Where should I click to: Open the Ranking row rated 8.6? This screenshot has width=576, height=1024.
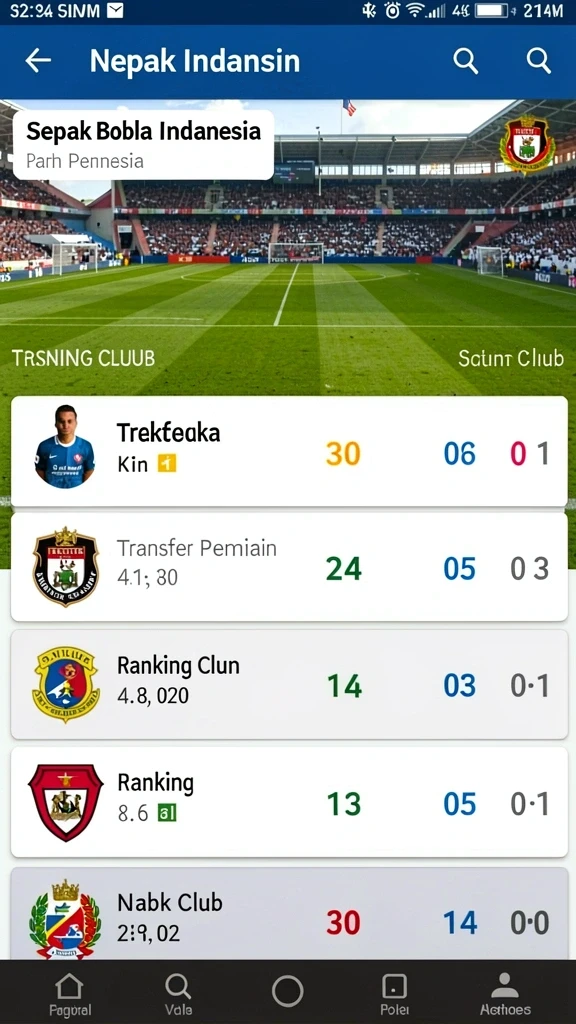(289, 802)
